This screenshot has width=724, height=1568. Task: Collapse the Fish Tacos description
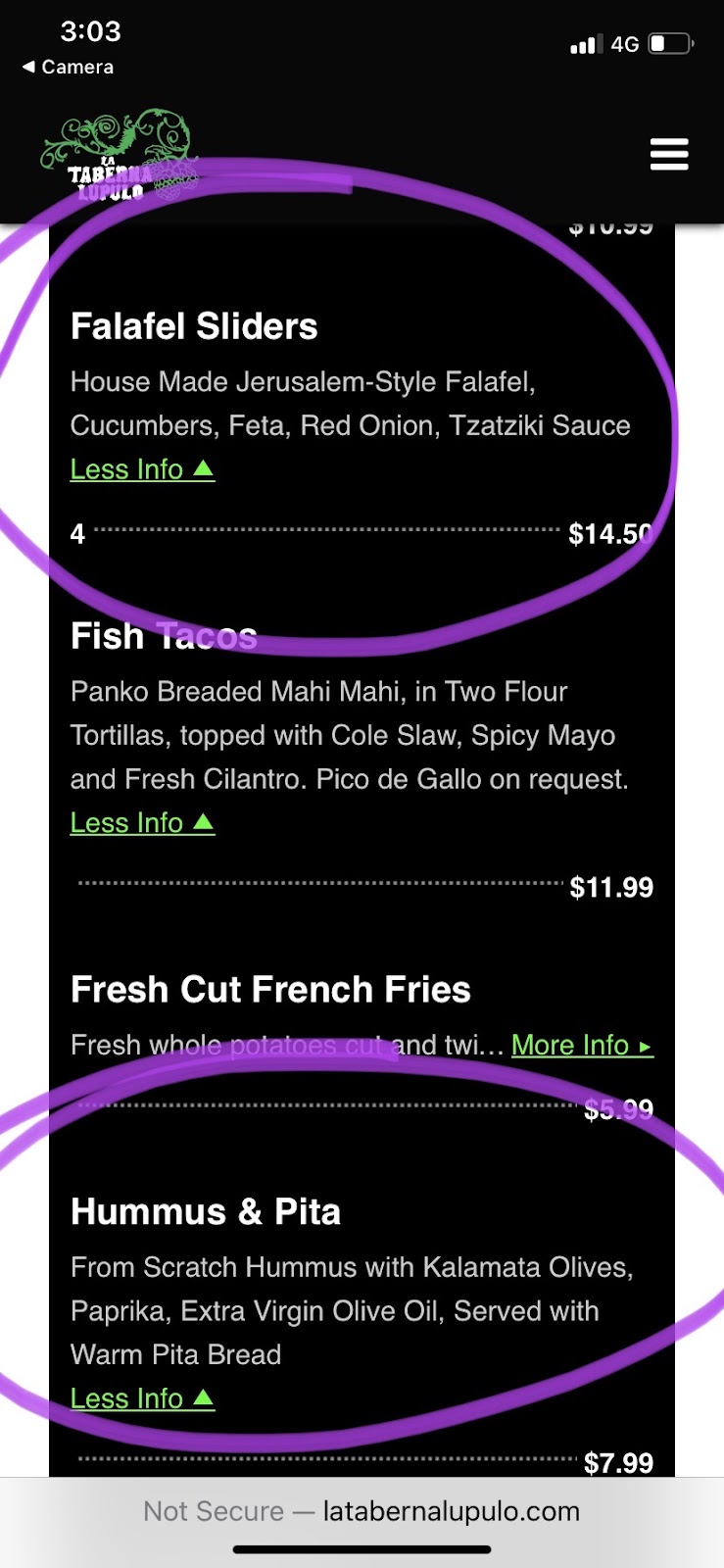[x=142, y=823]
